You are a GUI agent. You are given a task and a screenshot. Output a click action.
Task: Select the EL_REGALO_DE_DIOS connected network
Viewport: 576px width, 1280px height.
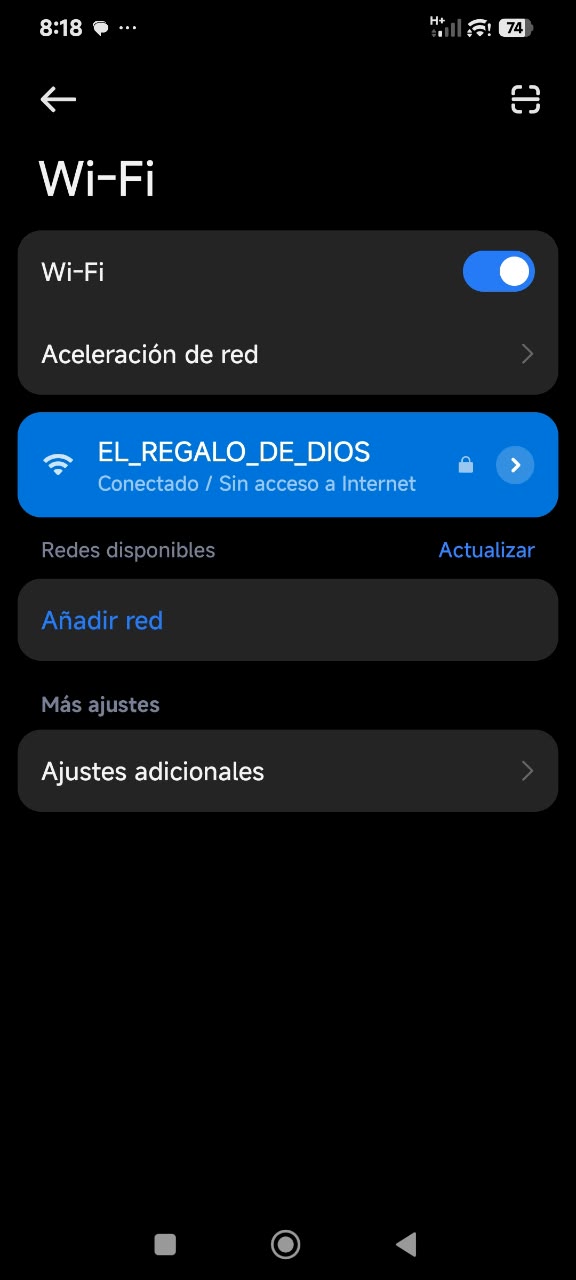pos(288,465)
